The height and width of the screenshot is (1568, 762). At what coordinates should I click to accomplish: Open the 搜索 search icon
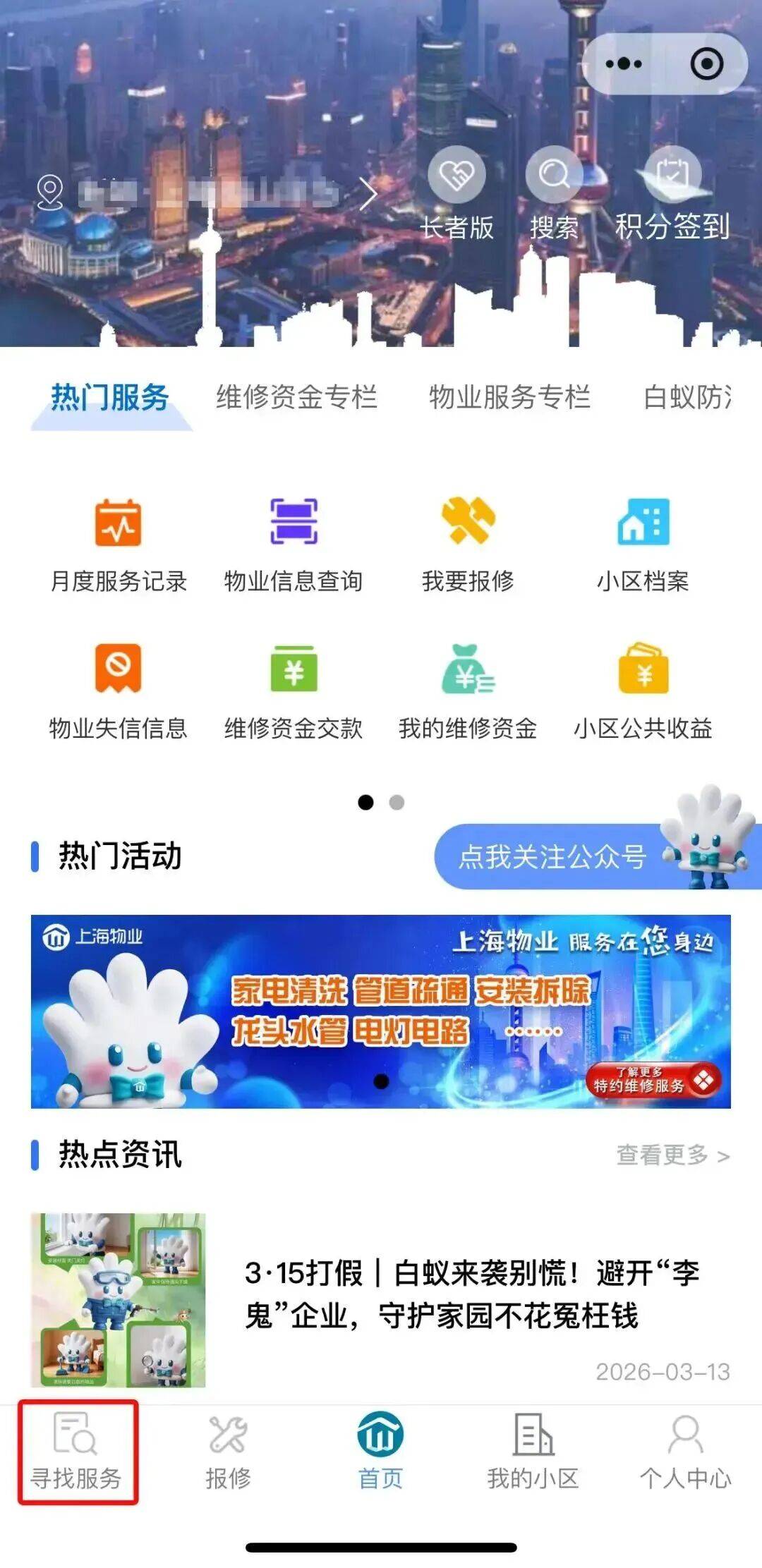(x=554, y=194)
